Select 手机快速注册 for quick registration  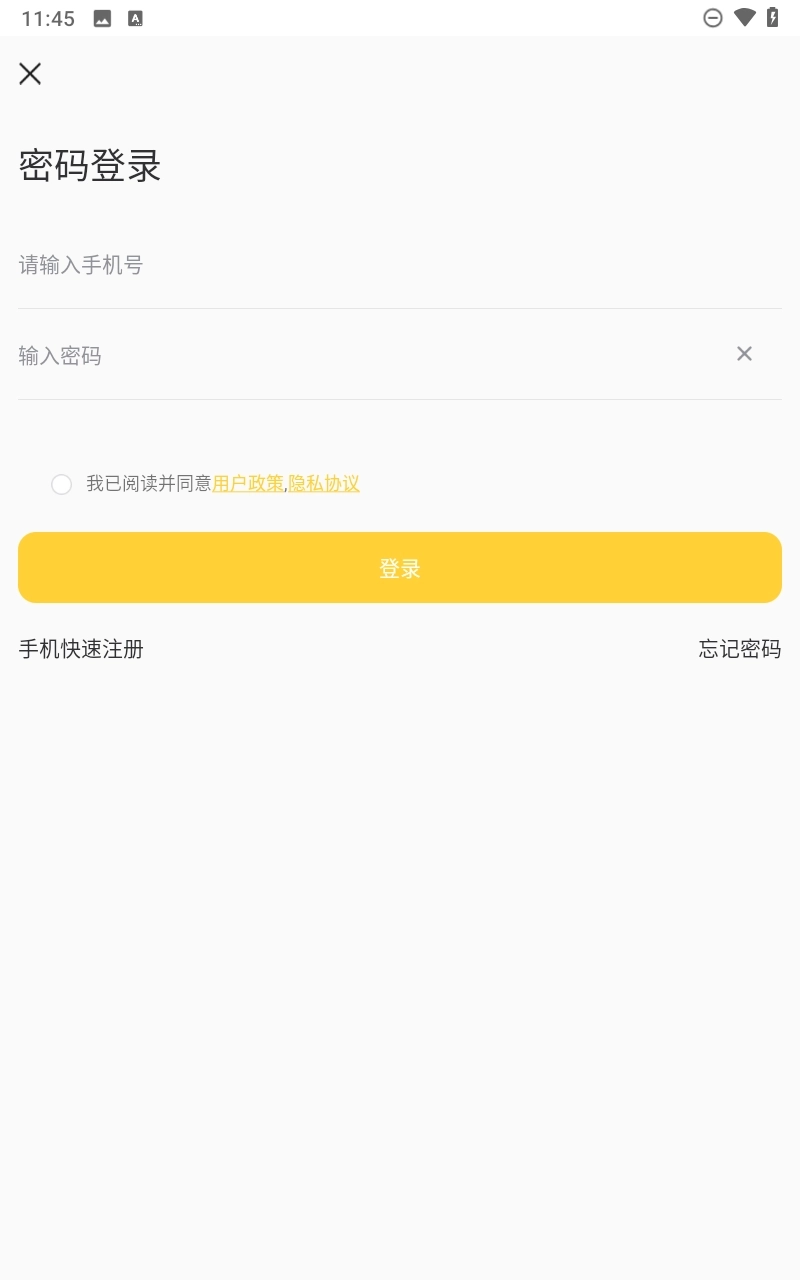pos(80,649)
